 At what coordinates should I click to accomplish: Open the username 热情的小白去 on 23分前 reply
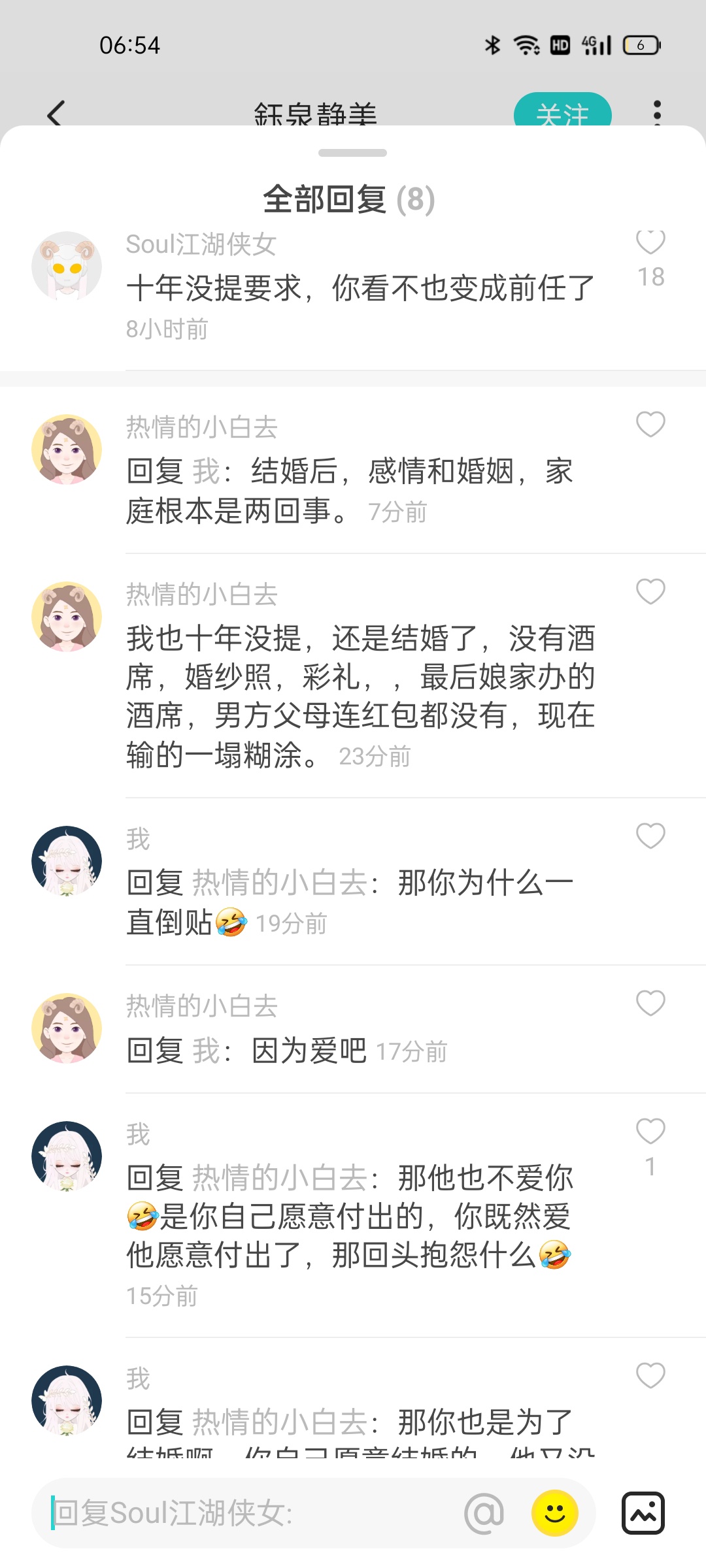[201, 595]
